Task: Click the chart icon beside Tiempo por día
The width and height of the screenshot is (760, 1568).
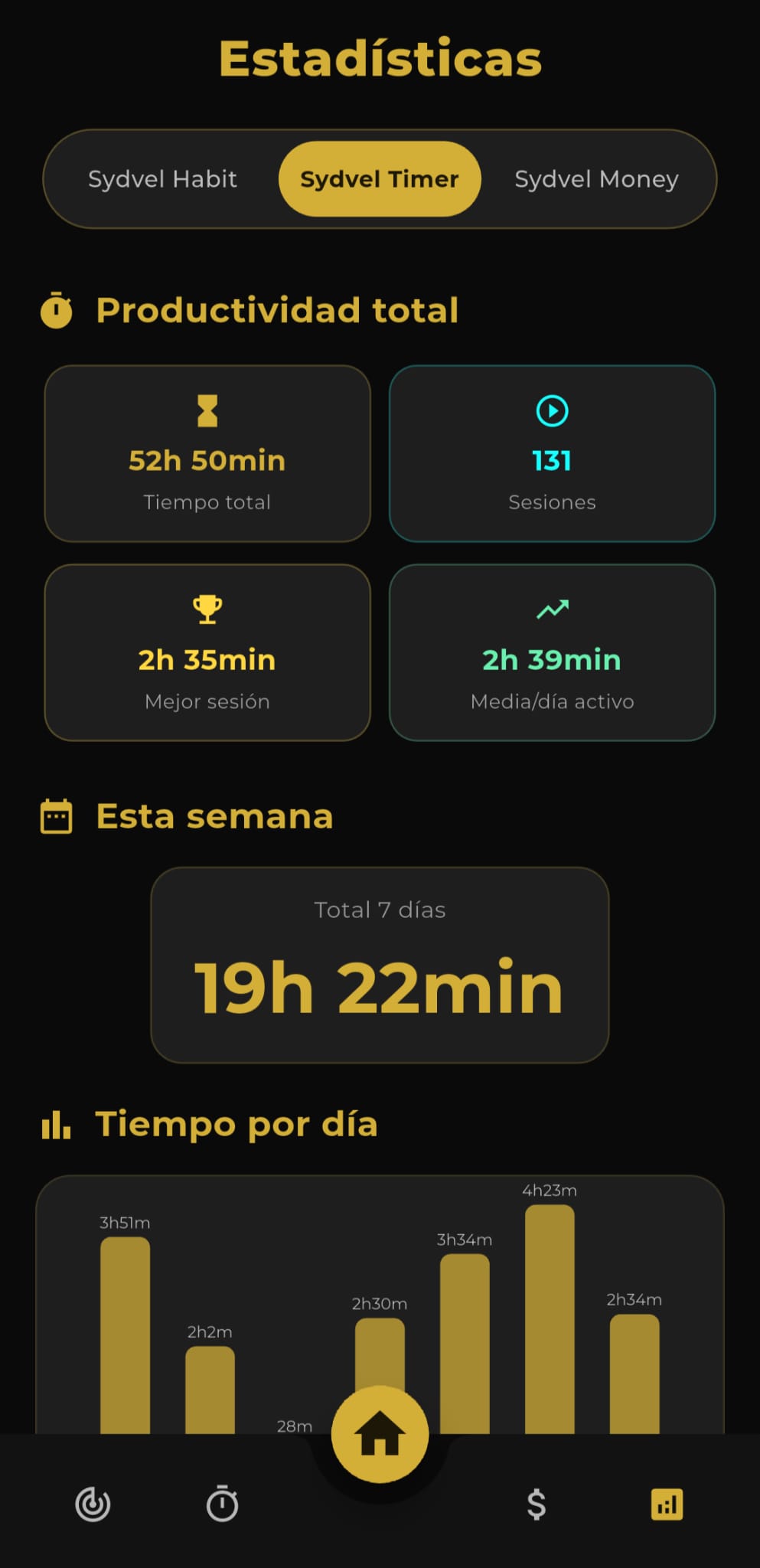Action: point(57,1124)
